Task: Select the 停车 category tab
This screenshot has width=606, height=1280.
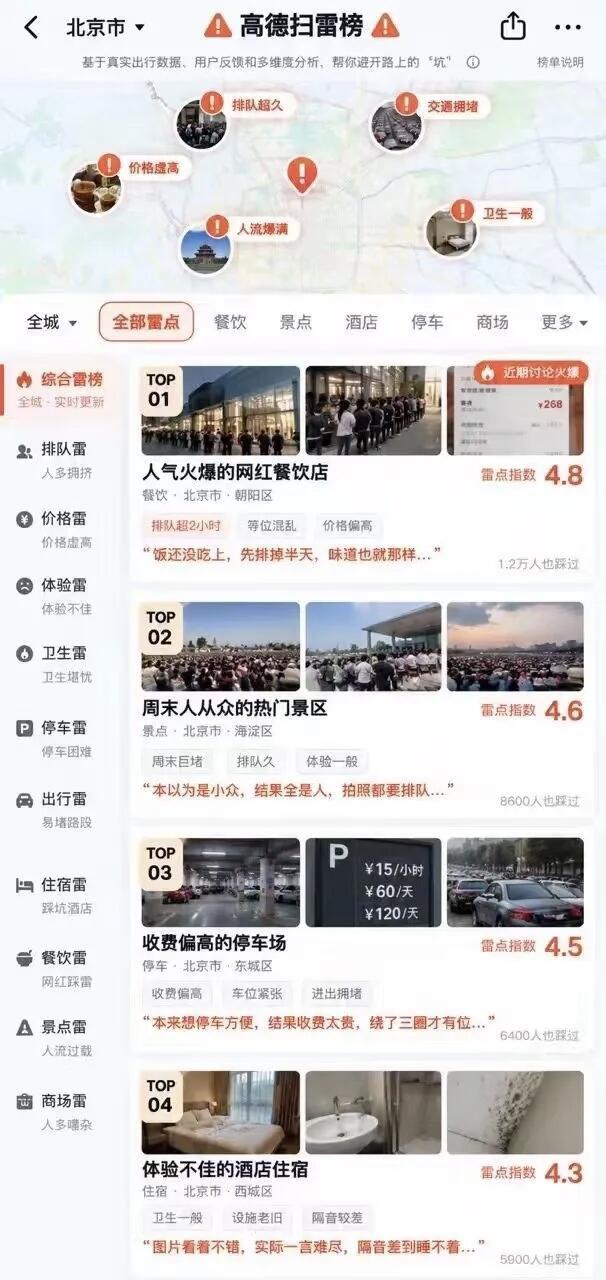Action: click(x=427, y=322)
